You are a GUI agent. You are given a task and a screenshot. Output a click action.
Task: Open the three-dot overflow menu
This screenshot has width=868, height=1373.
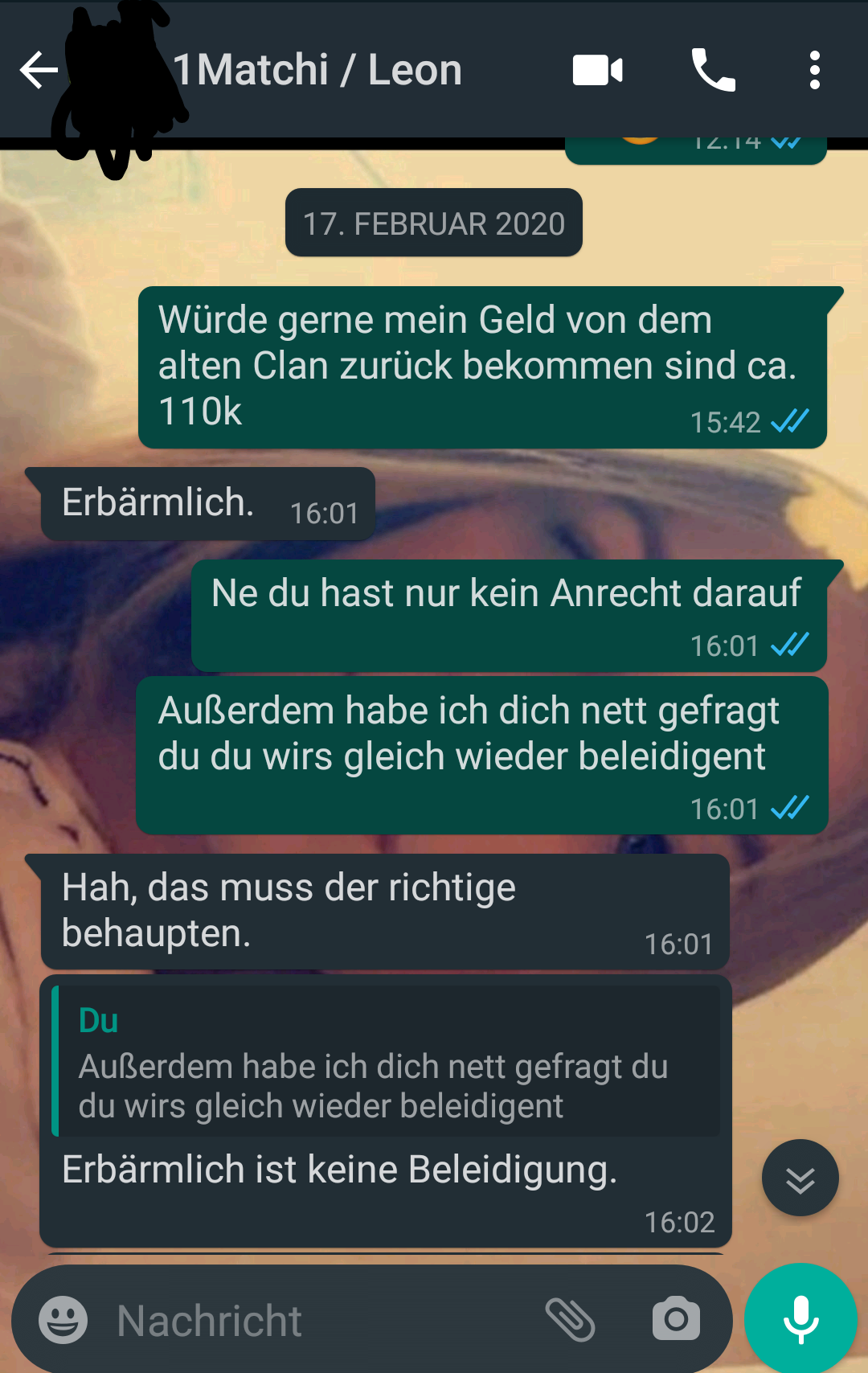point(815,70)
